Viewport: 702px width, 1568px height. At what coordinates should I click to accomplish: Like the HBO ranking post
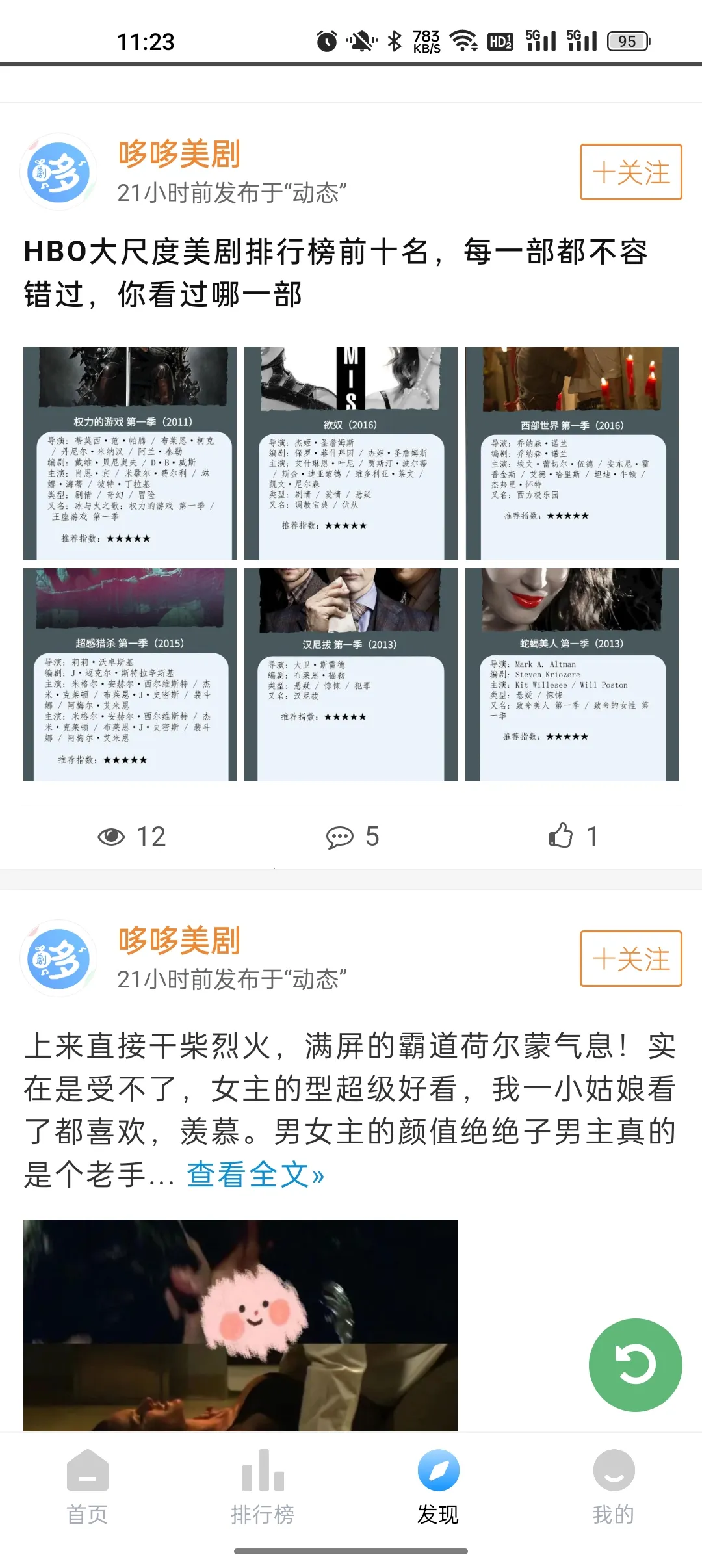[572, 837]
